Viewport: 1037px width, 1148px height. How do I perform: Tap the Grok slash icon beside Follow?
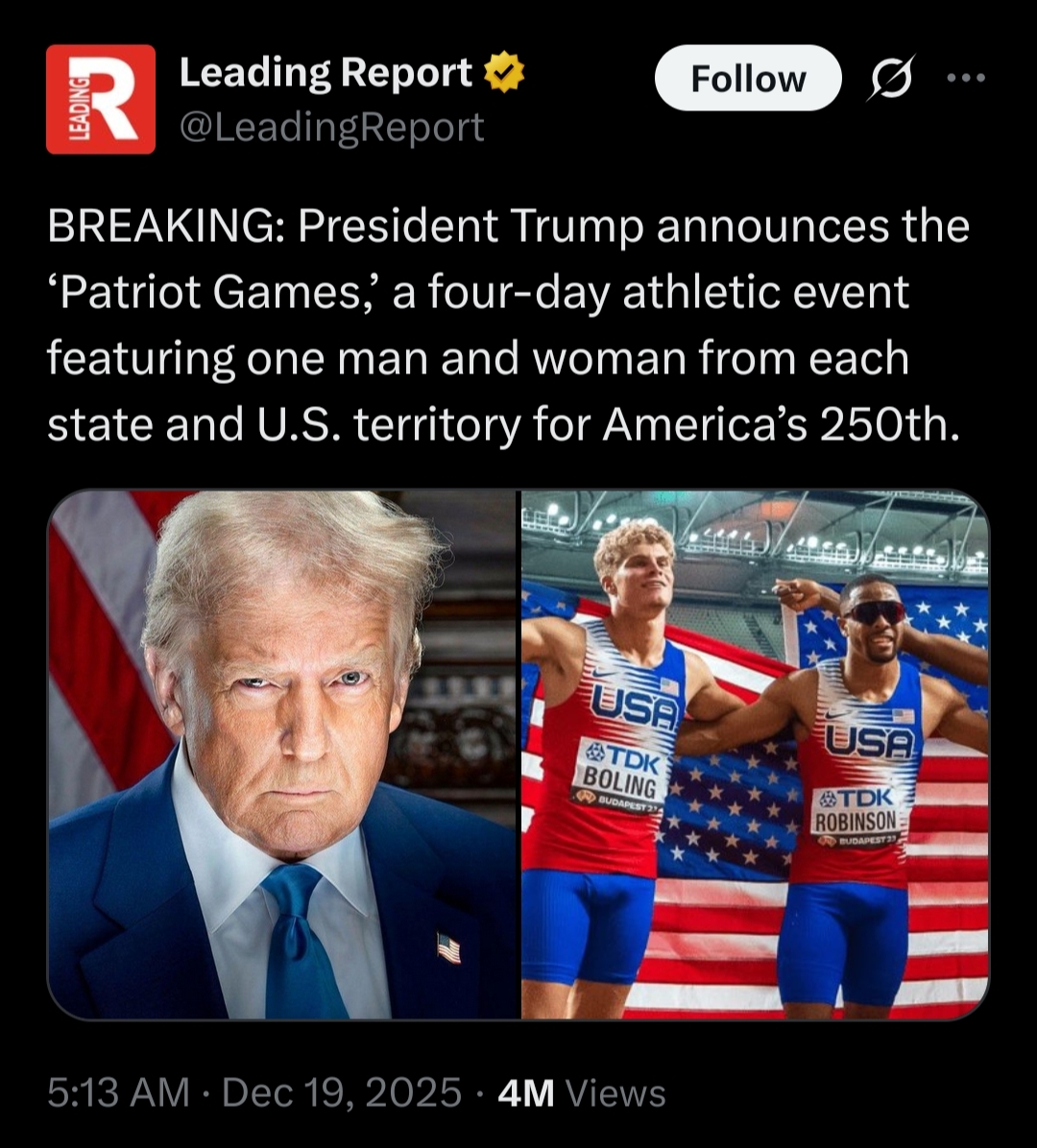click(x=890, y=79)
